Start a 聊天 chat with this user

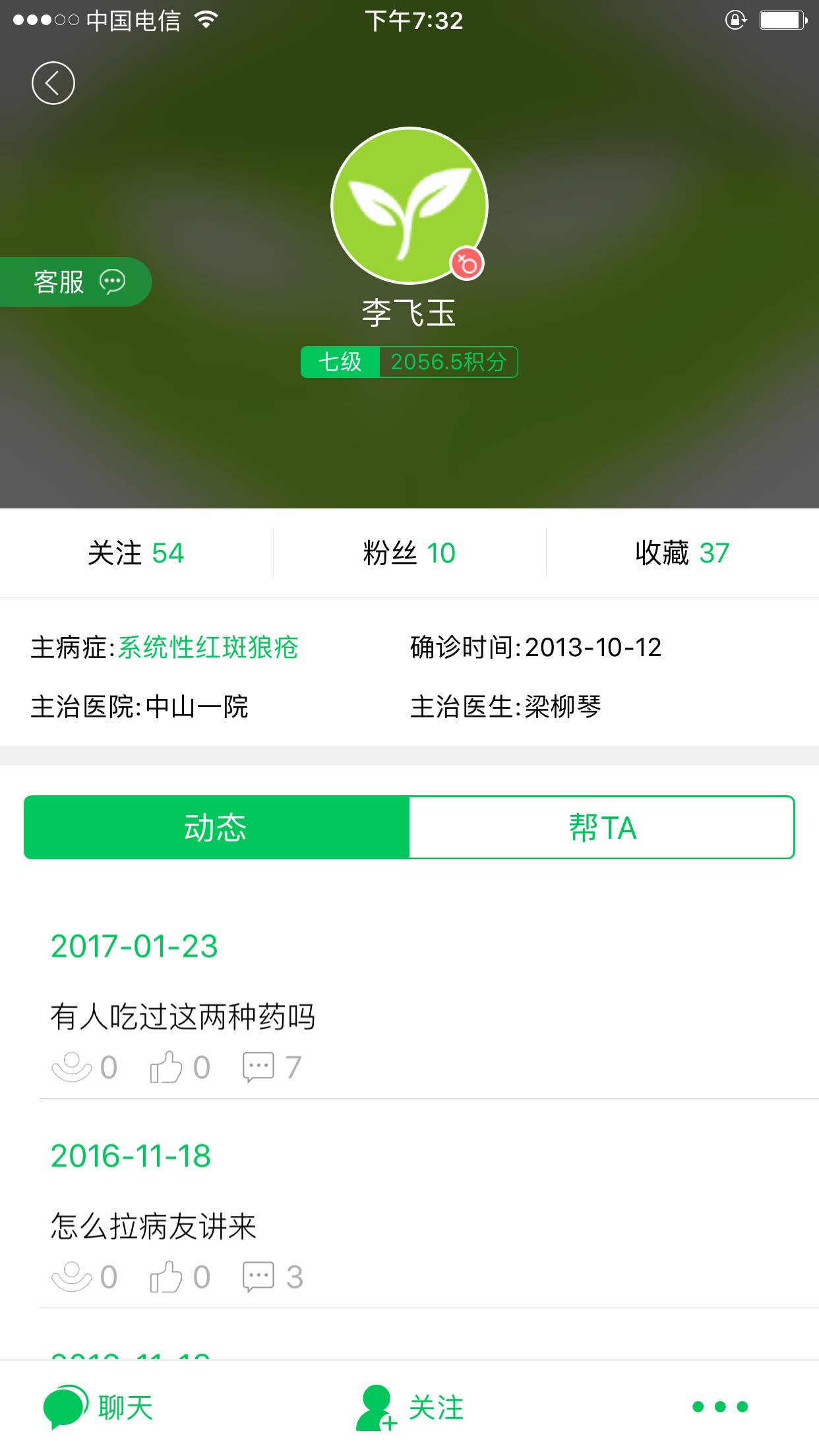tap(99, 1407)
